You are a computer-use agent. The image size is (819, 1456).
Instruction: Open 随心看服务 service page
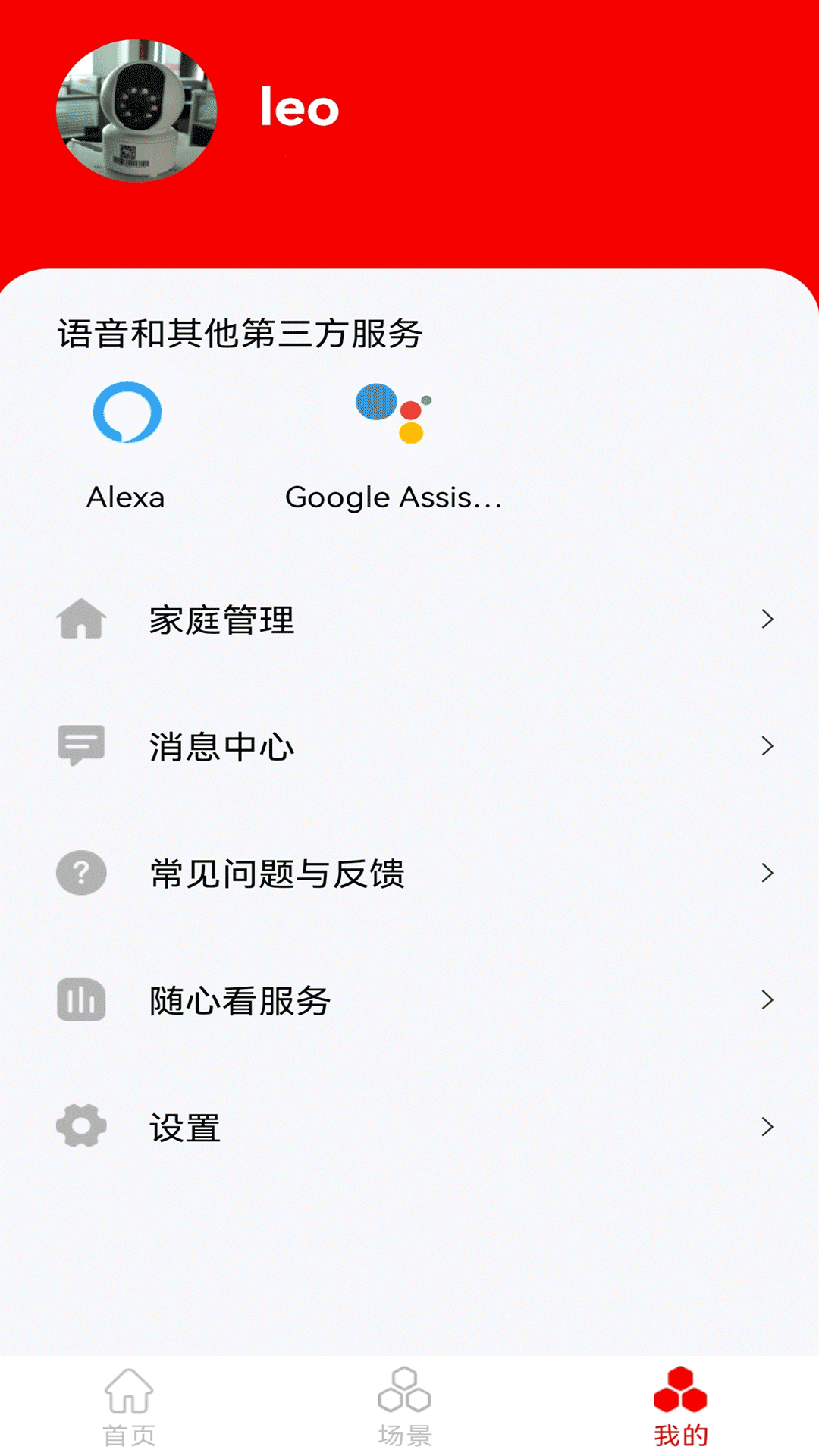point(240,999)
